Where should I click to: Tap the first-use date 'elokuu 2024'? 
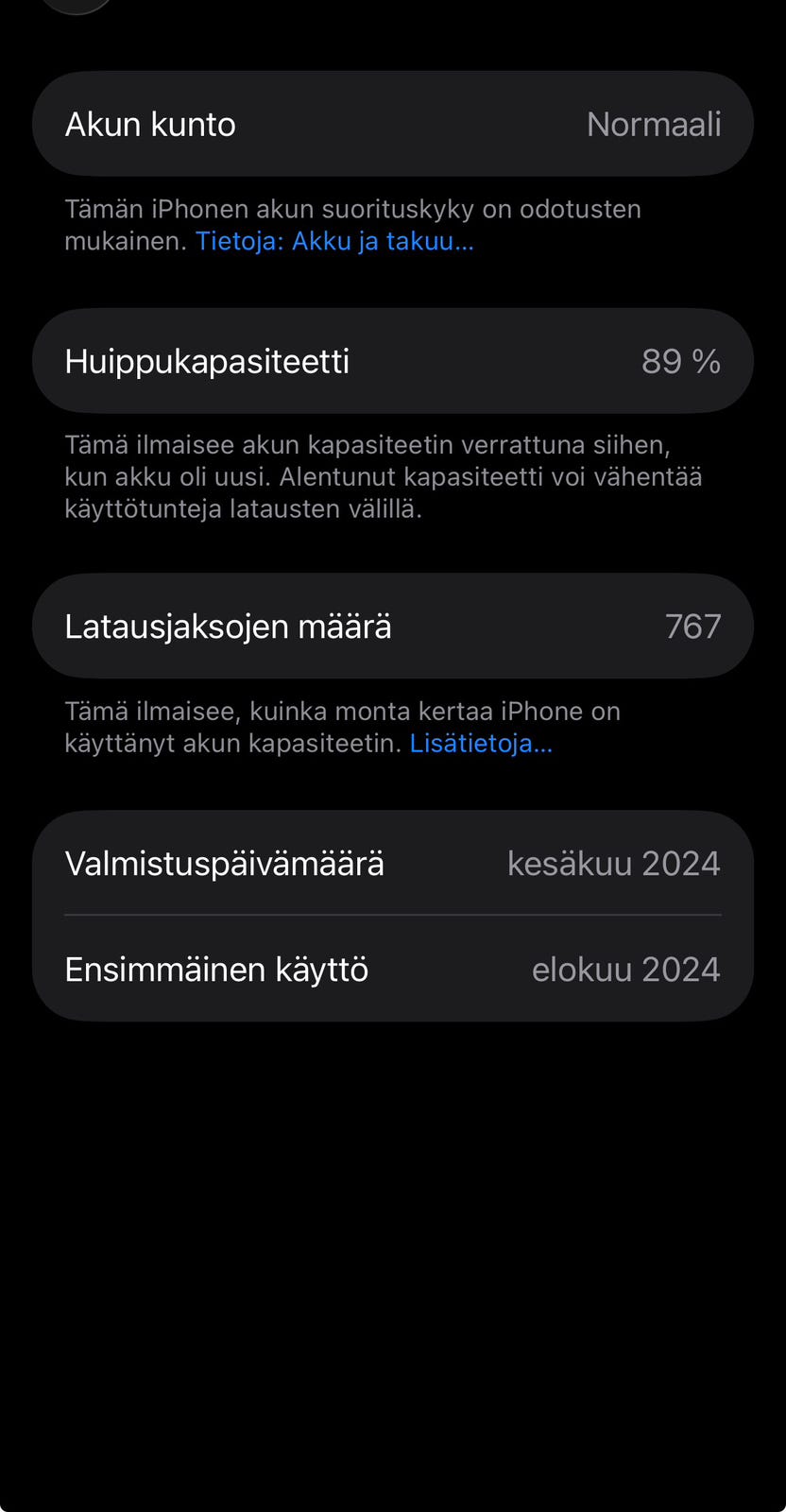[x=625, y=969]
